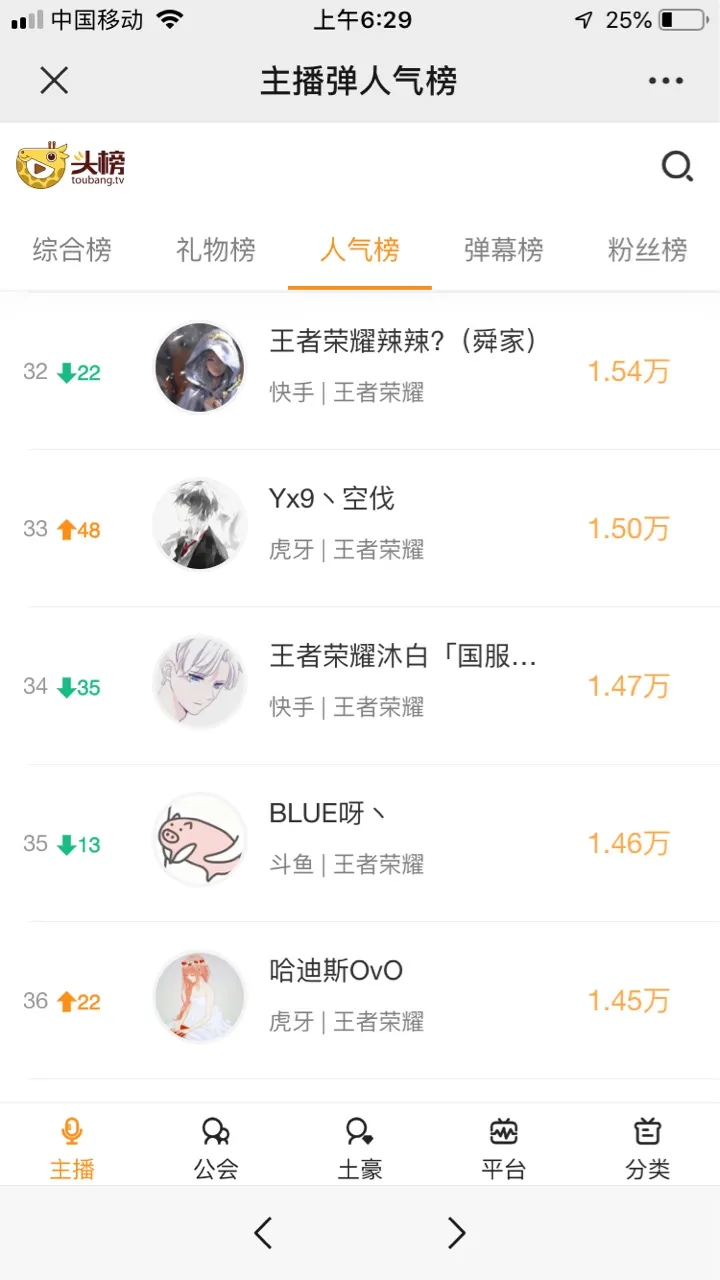
Task: Go back with the browser back arrow
Action: pos(263,1233)
